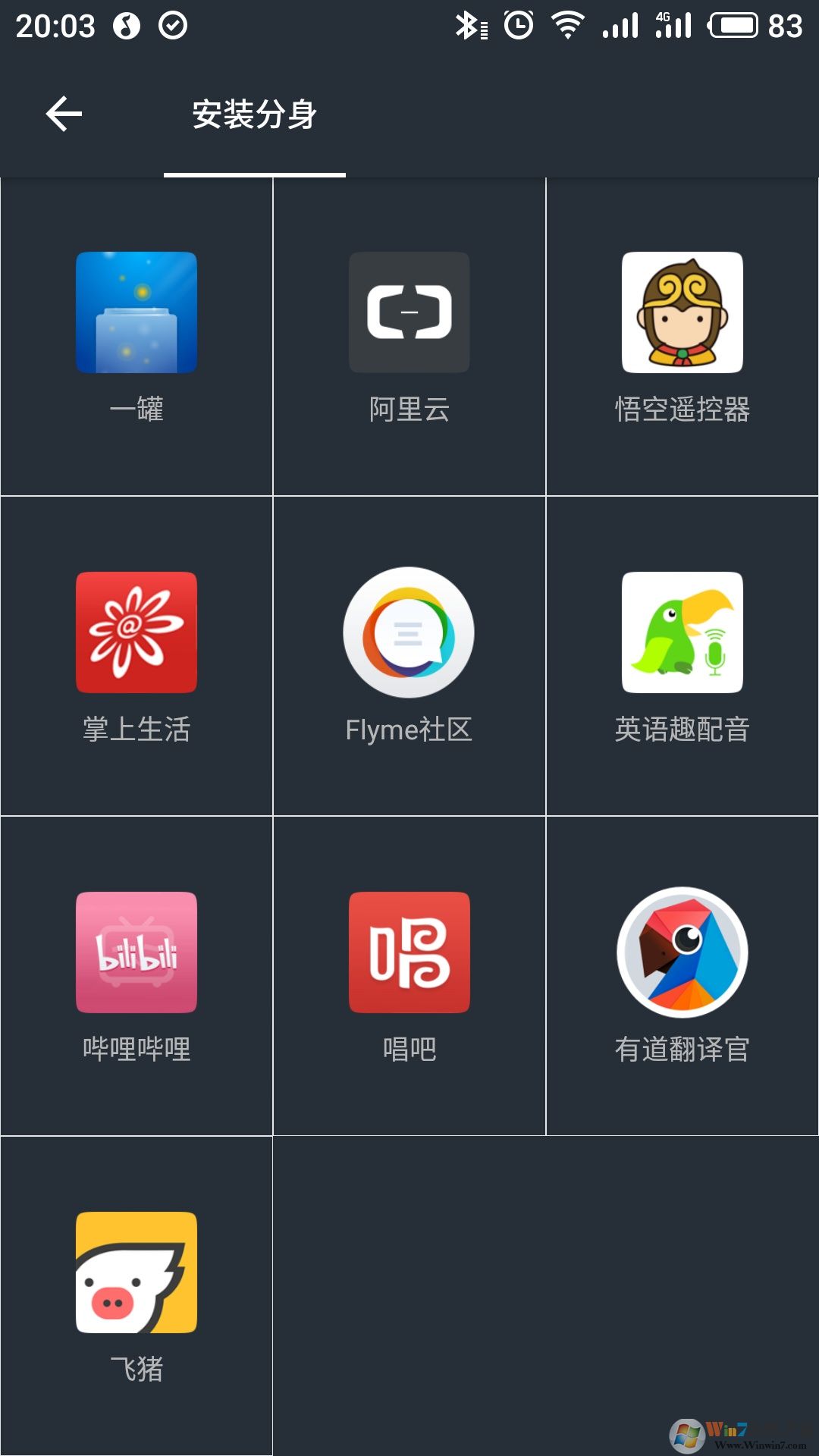Tap the 飞猪 app name label
The height and width of the screenshot is (1456, 819).
click(135, 1368)
